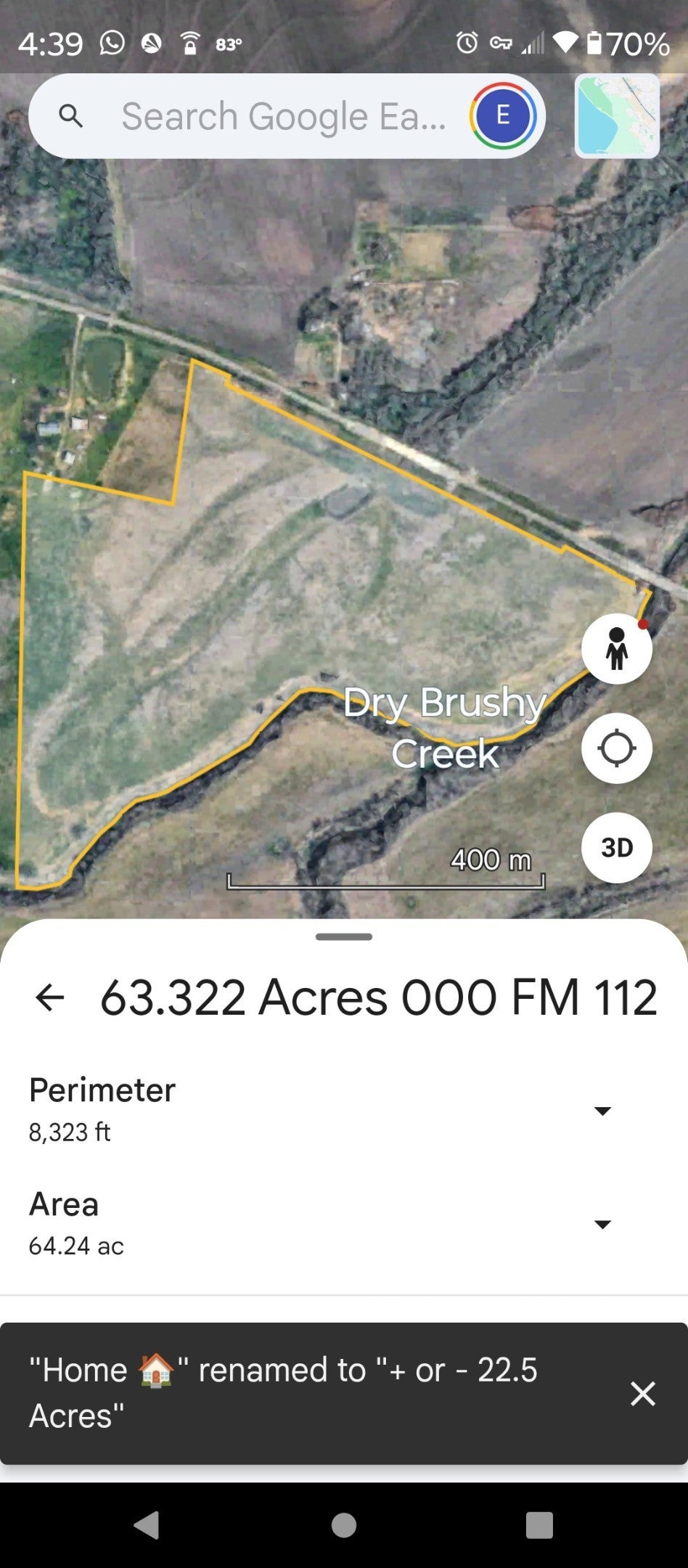Go to the system home screen
Screen dimensions: 688x1568
[344, 1525]
